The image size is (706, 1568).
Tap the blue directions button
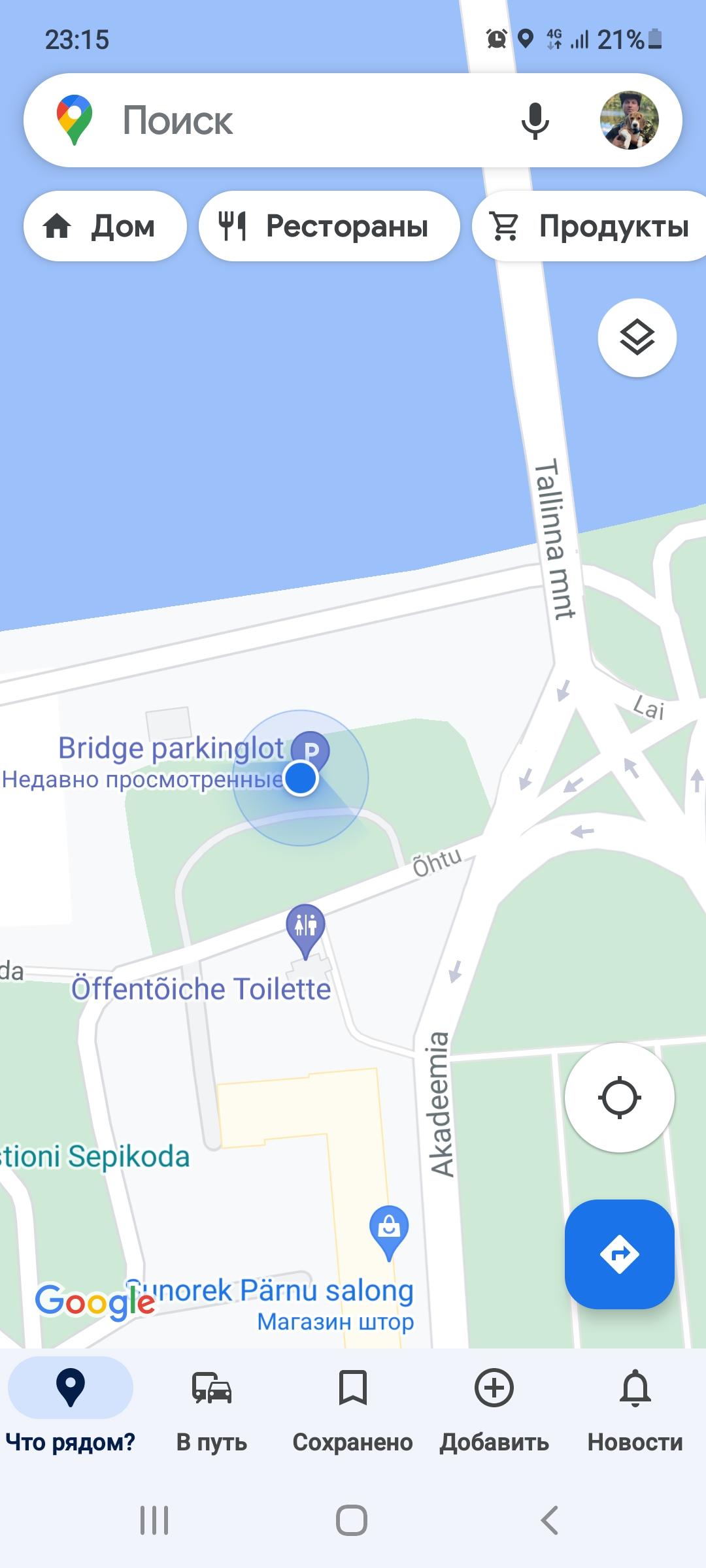click(x=619, y=1254)
